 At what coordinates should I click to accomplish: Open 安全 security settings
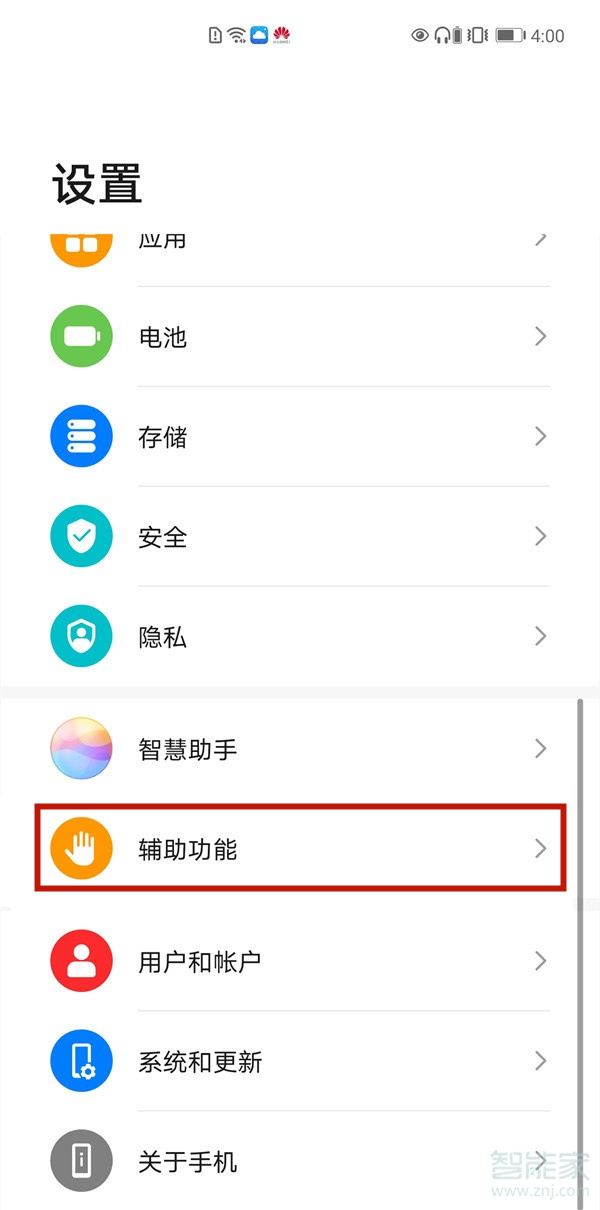pyautogui.click(x=300, y=537)
